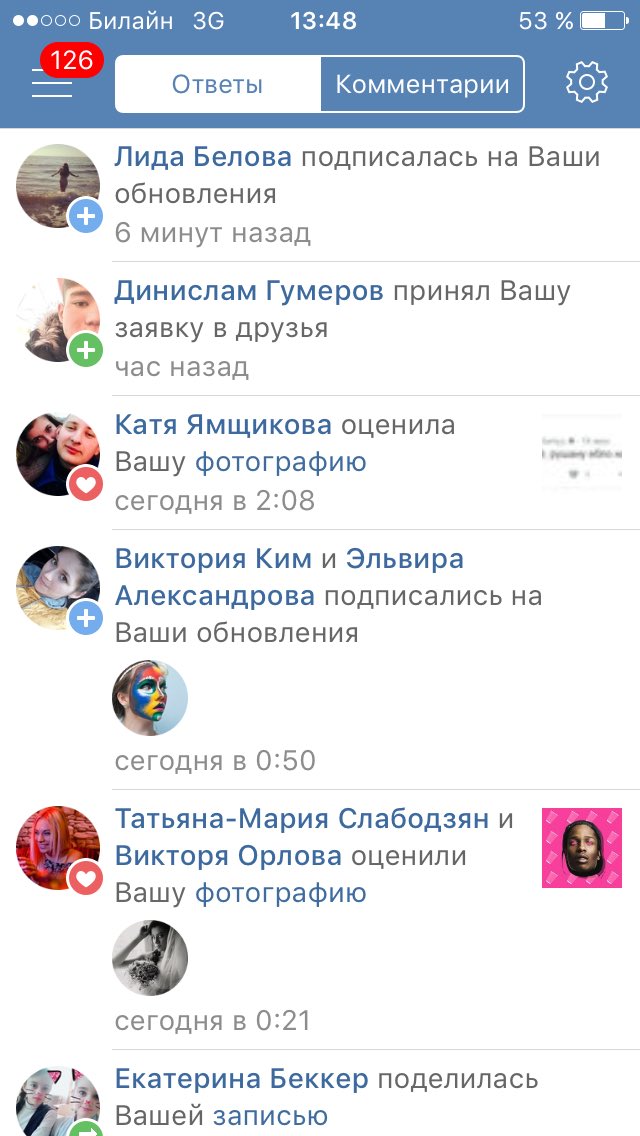Open the settings gear icon
Image resolution: width=640 pixels, height=1136 pixels.
pyautogui.click(x=587, y=82)
